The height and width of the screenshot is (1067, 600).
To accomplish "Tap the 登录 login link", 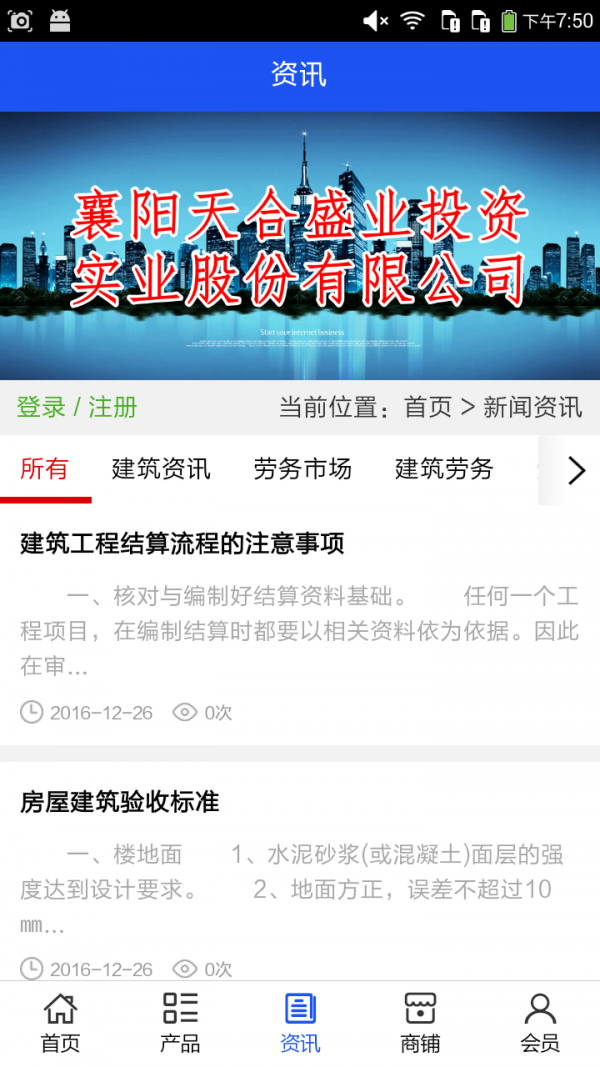I will (x=41, y=407).
